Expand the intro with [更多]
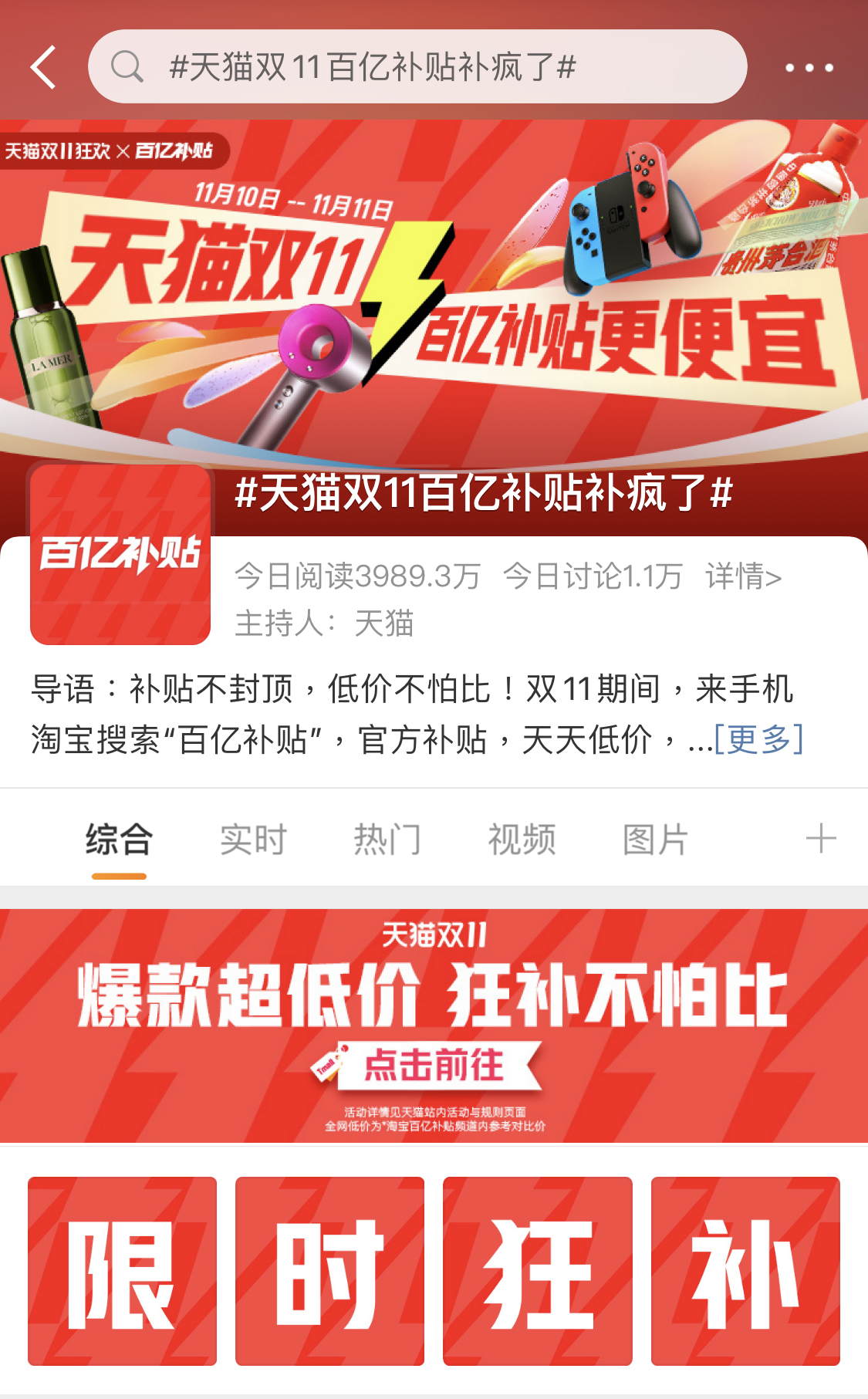The height and width of the screenshot is (1399, 868). (x=758, y=739)
